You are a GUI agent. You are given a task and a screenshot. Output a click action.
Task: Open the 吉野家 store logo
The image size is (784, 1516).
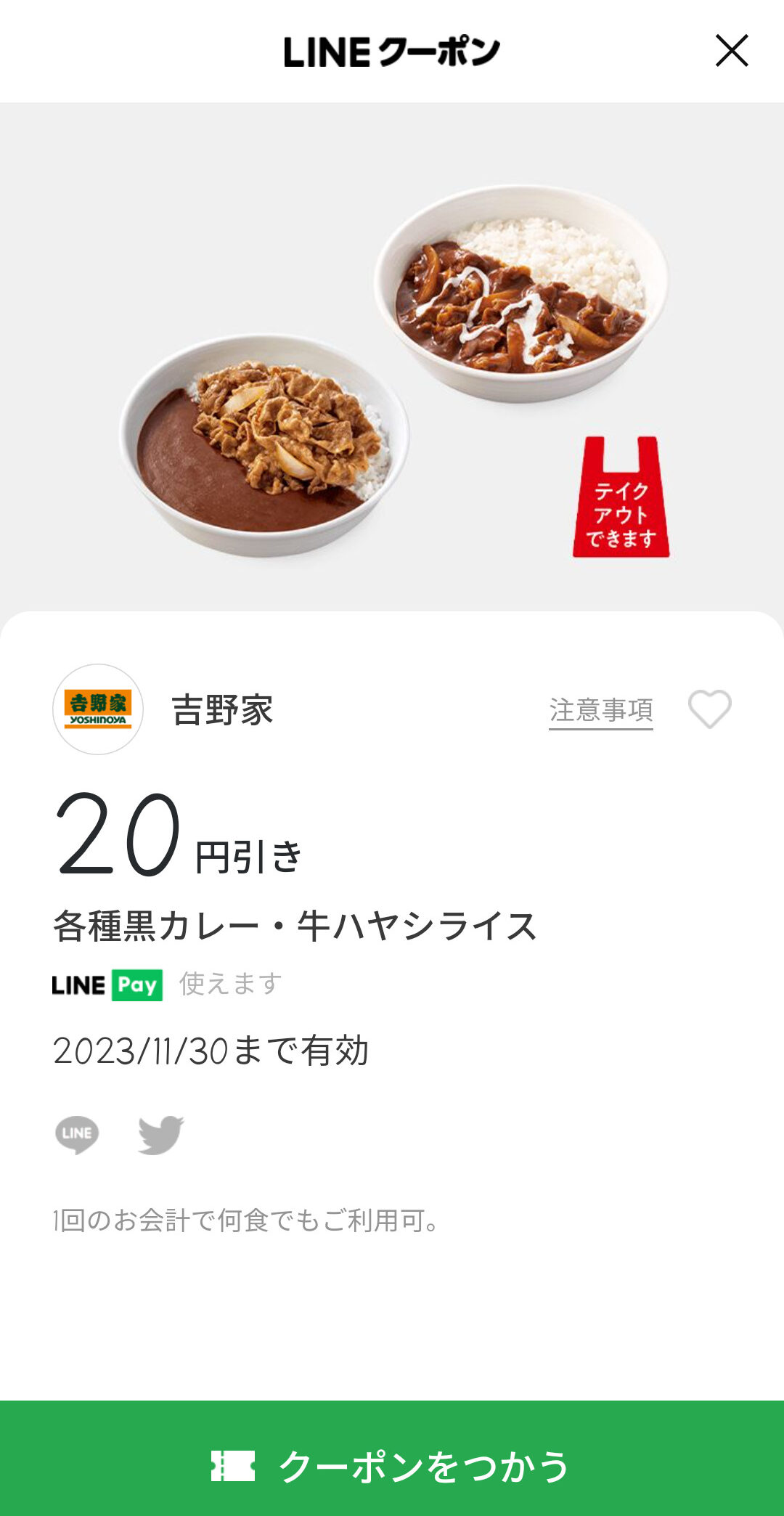click(98, 709)
